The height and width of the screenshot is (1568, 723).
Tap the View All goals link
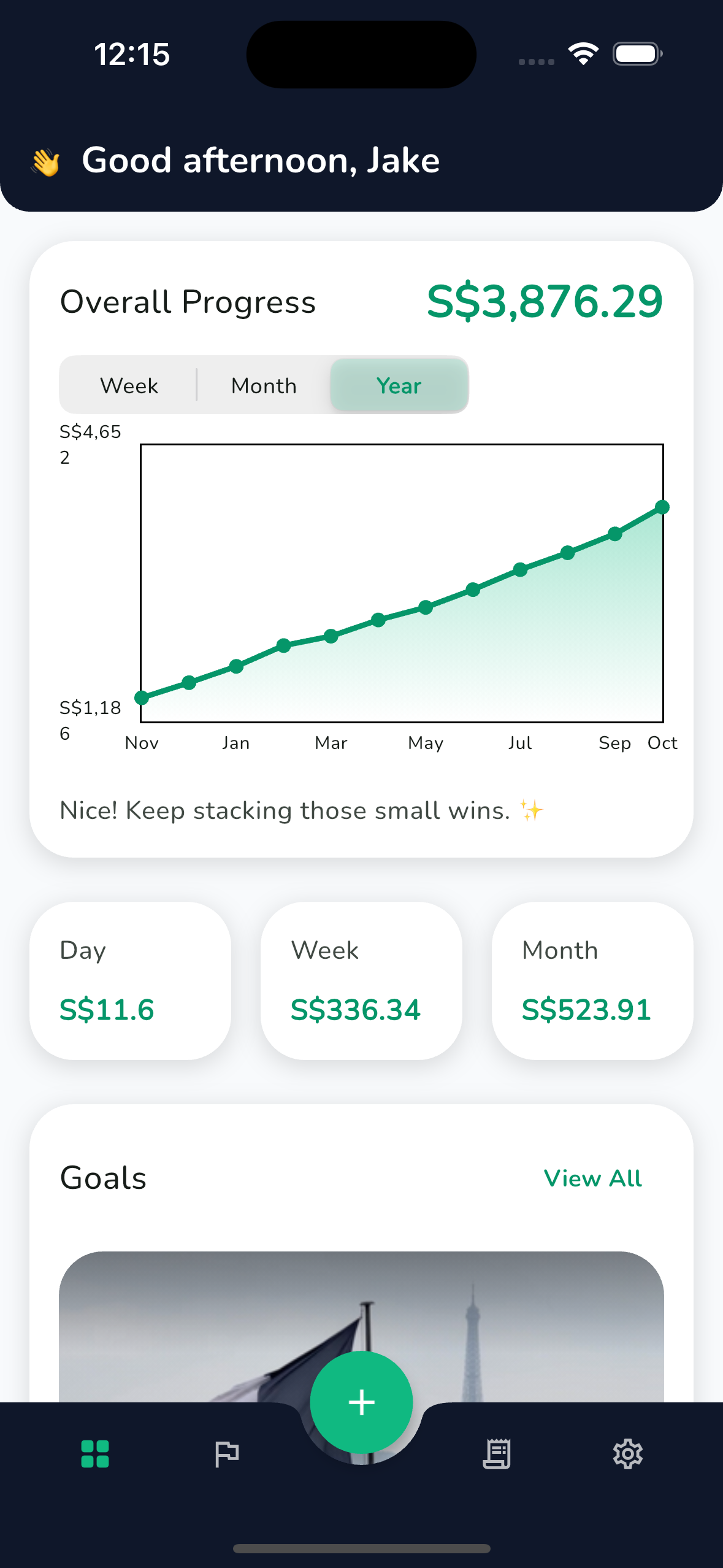coord(592,1178)
